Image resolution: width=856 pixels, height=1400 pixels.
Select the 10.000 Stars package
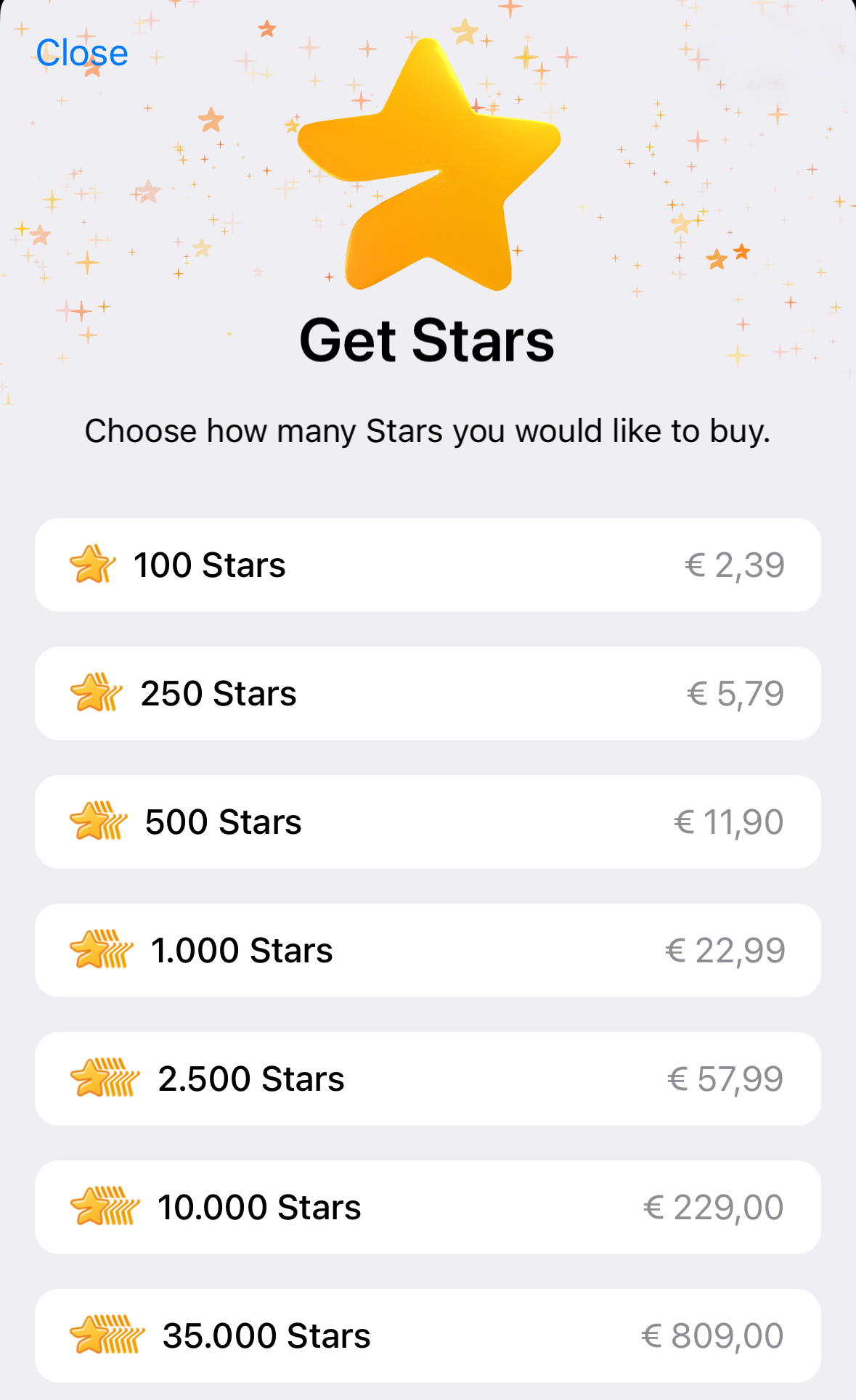[428, 1206]
